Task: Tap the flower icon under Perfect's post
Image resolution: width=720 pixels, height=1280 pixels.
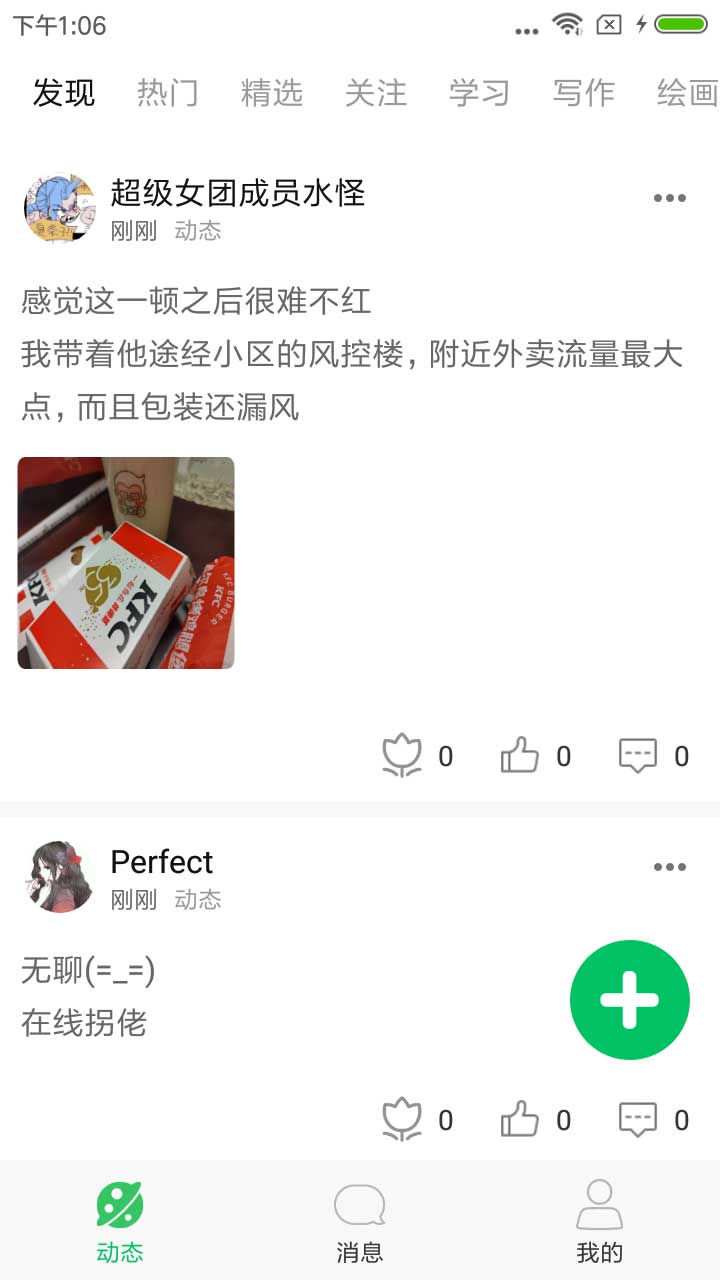Action: click(x=401, y=1119)
